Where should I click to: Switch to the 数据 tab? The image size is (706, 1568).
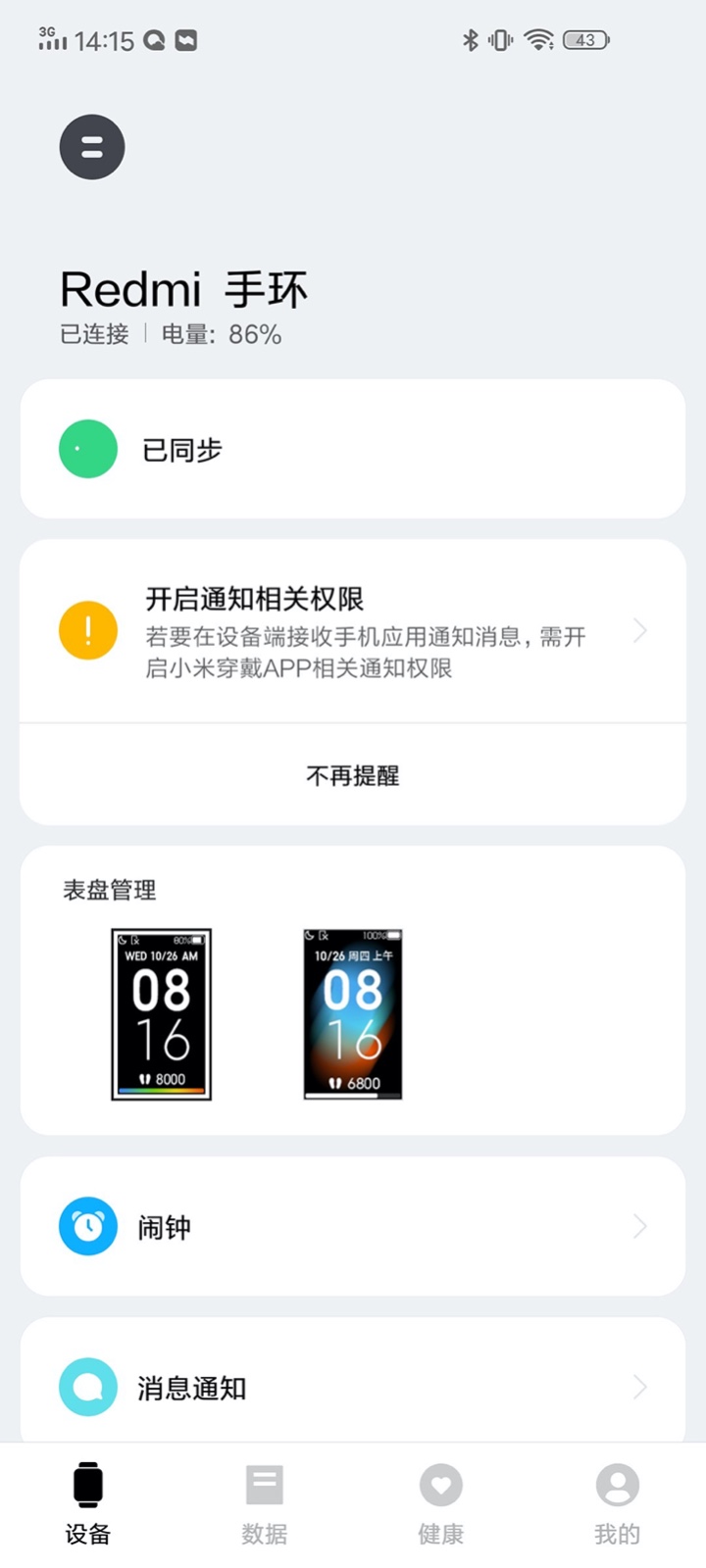[x=265, y=1504]
